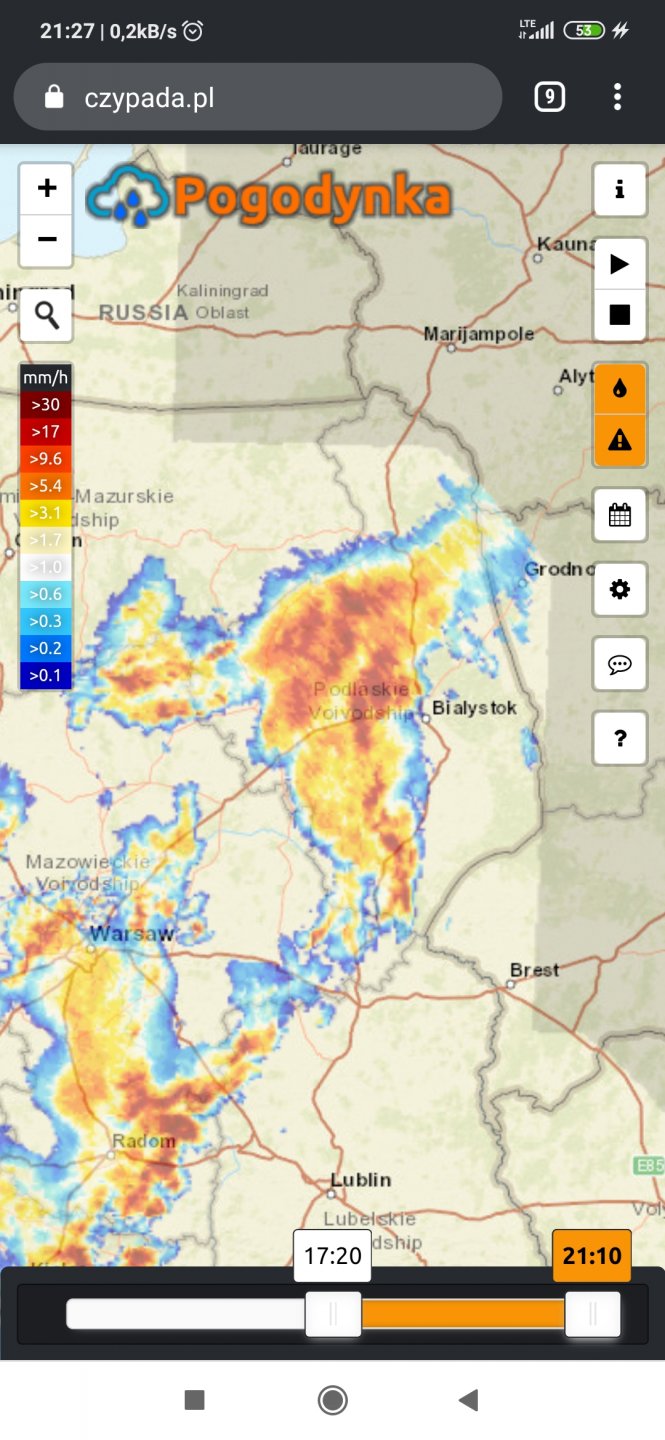This screenshot has height=1440, width=665.
Task: Open the info panel
Action: 619,189
